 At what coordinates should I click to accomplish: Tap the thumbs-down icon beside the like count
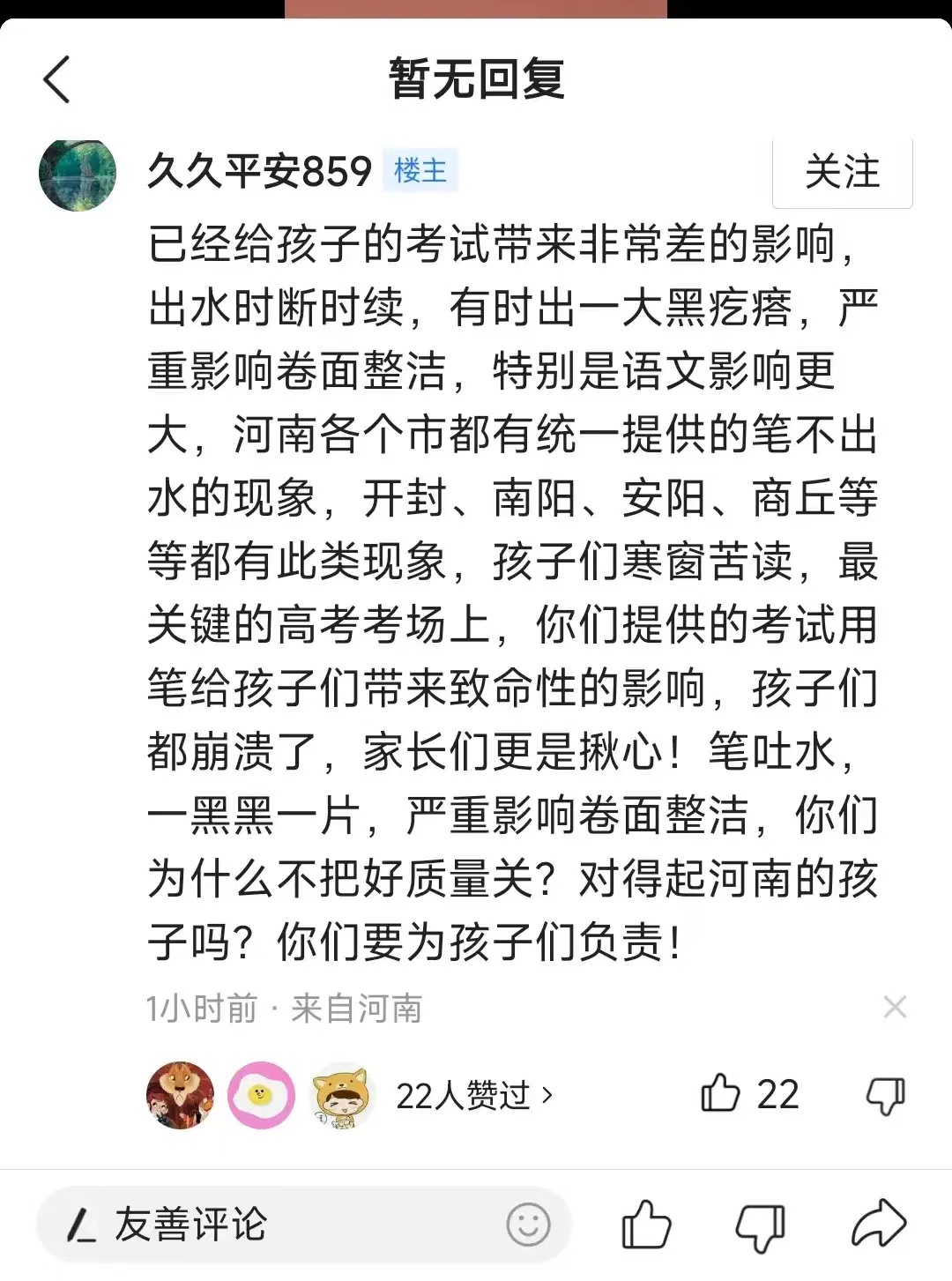(x=884, y=1094)
